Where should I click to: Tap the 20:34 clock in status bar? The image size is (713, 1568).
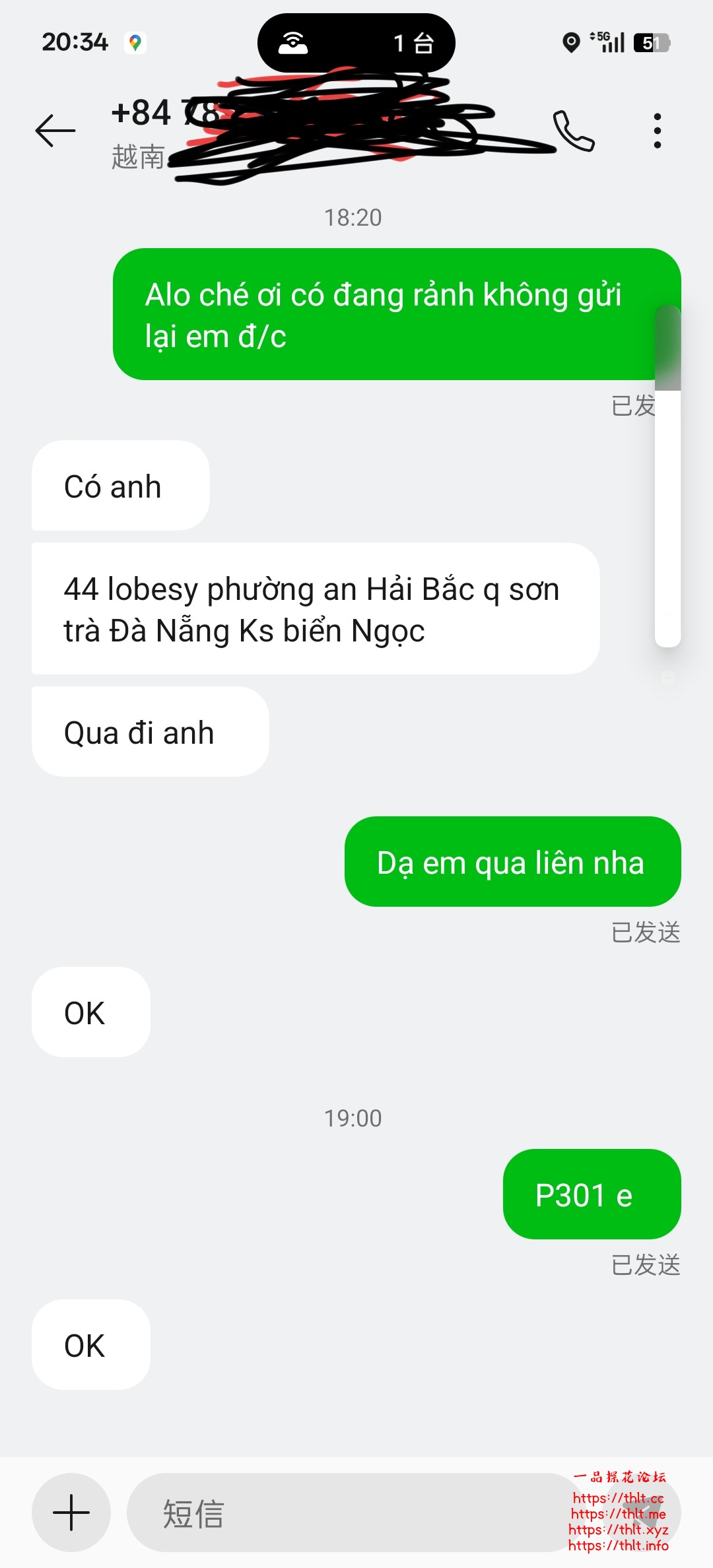click(x=75, y=41)
